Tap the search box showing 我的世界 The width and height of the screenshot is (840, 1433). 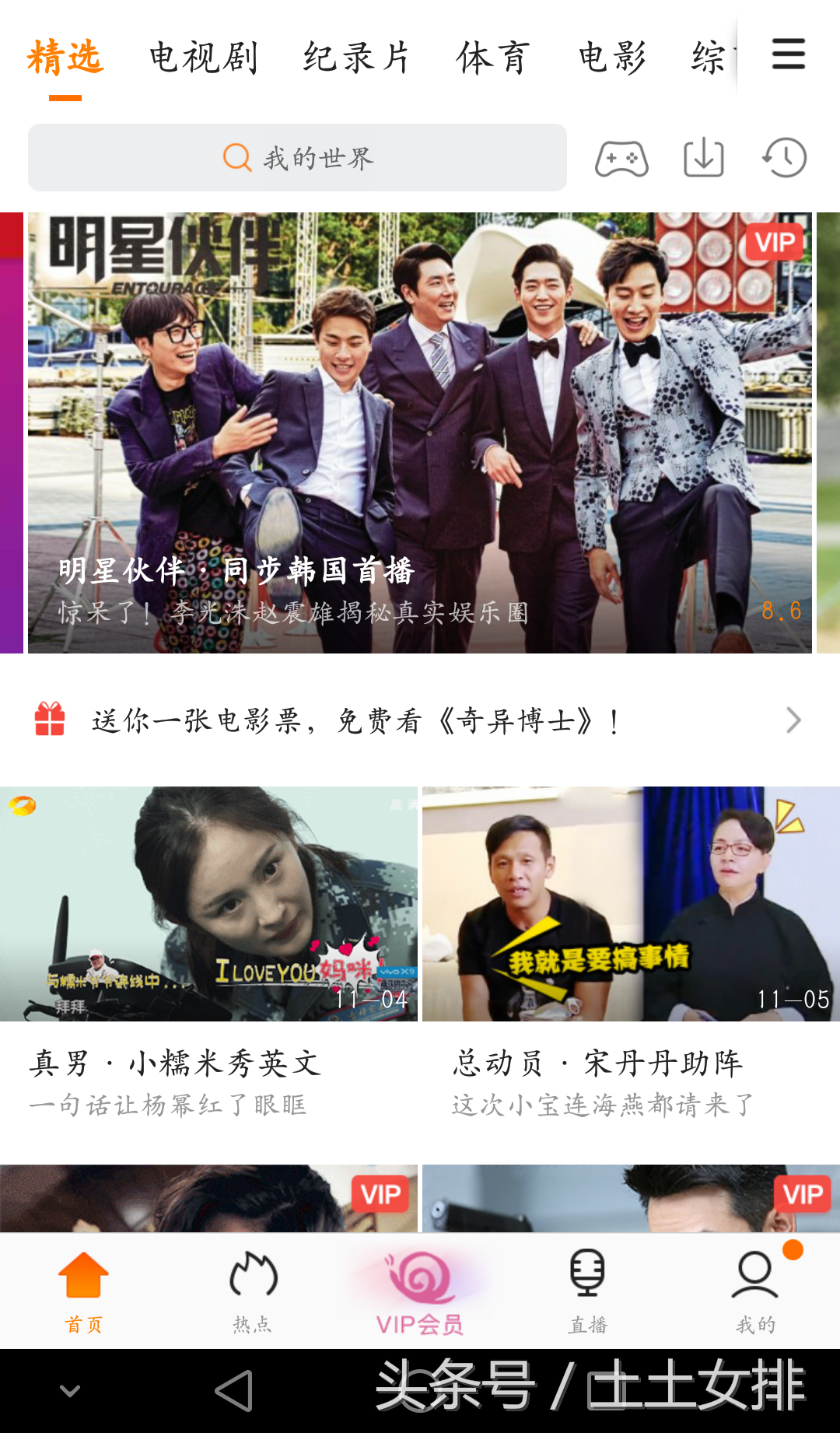pyautogui.click(x=297, y=158)
